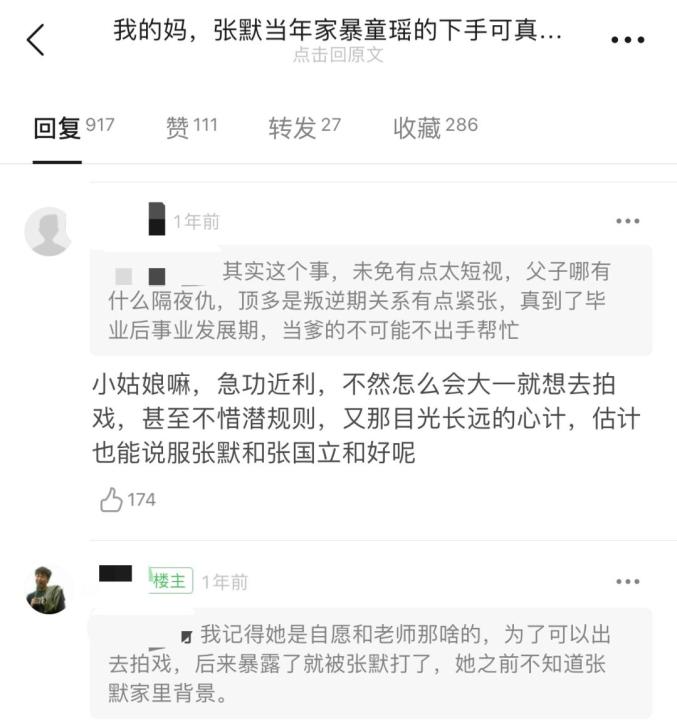Like the comment with 174 likes
The image size is (677, 720).
[113, 499]
